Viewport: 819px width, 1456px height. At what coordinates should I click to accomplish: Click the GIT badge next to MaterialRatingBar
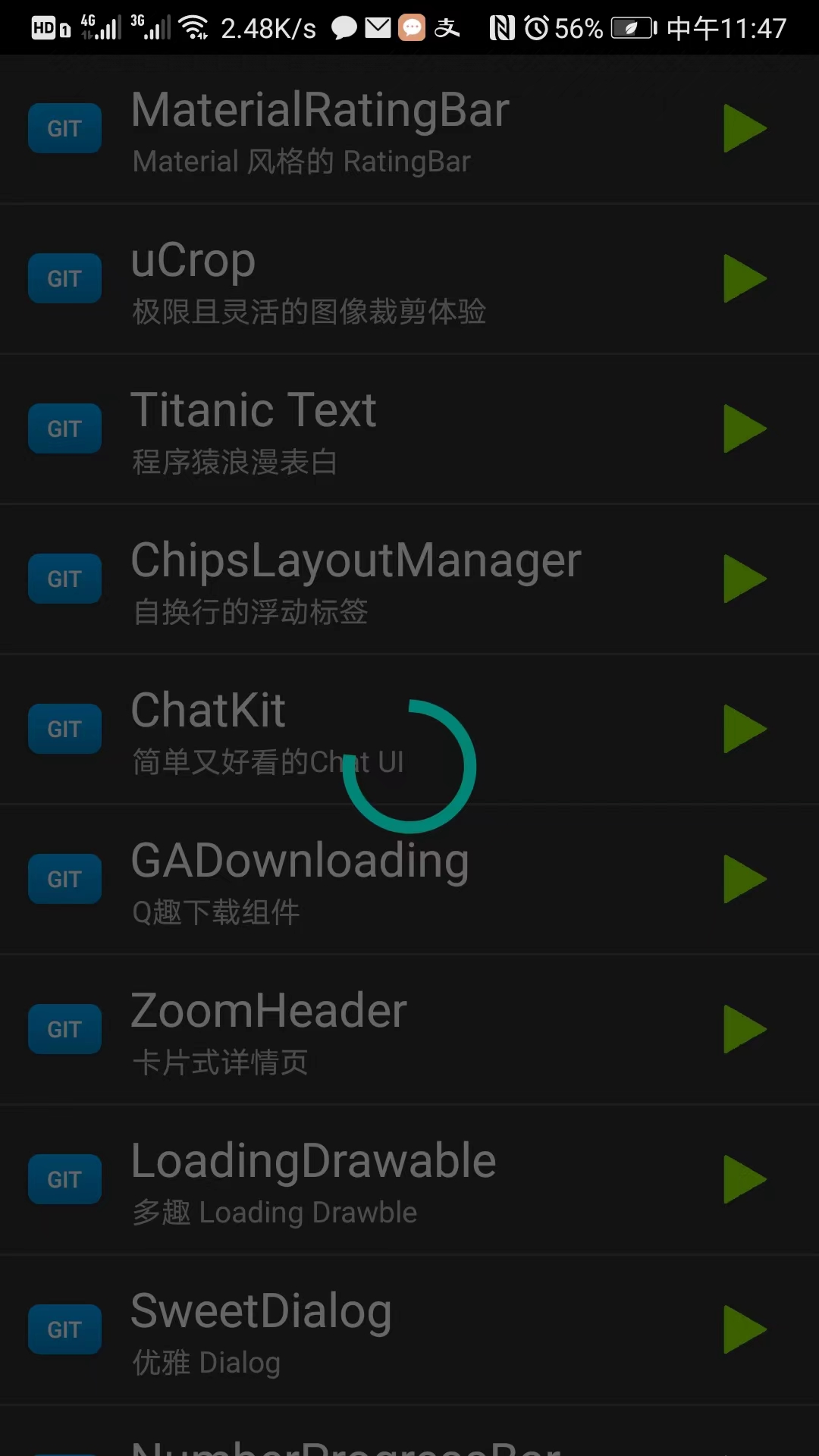click(x=64, y=127)
